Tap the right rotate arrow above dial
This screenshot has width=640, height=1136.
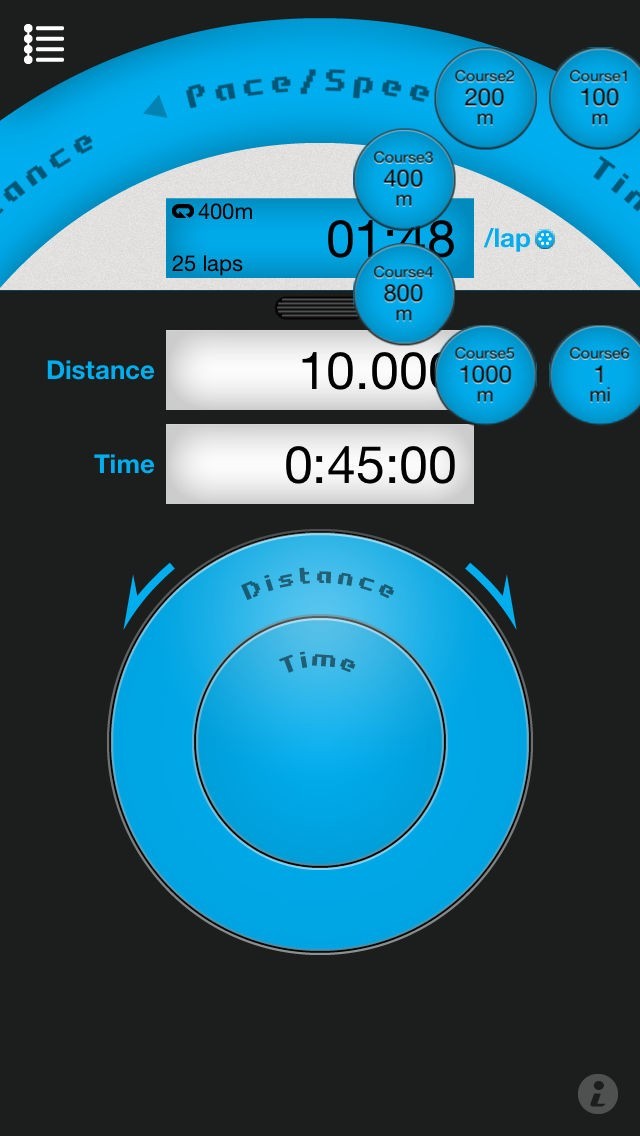coord(491,596)
